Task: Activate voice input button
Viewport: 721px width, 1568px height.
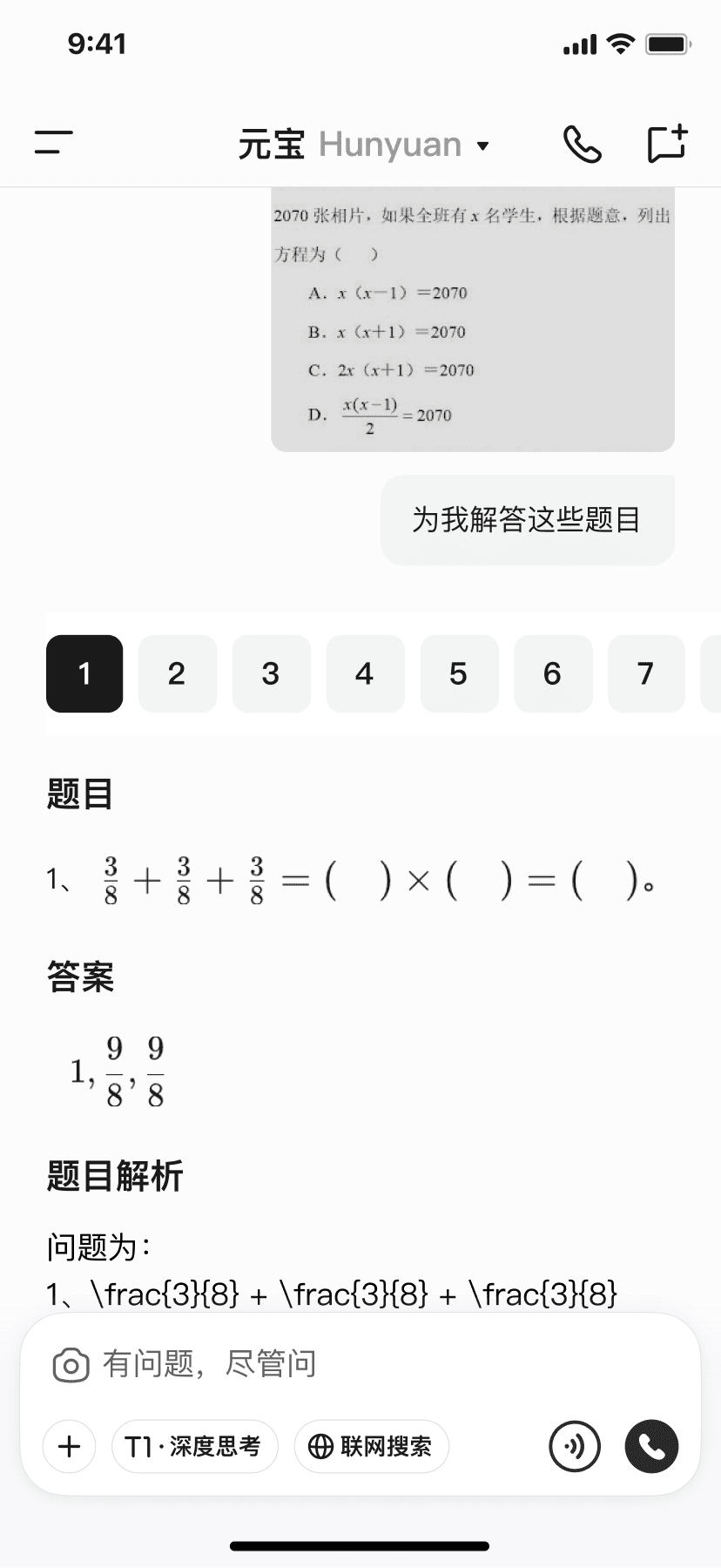Action: click(575, 1446)
